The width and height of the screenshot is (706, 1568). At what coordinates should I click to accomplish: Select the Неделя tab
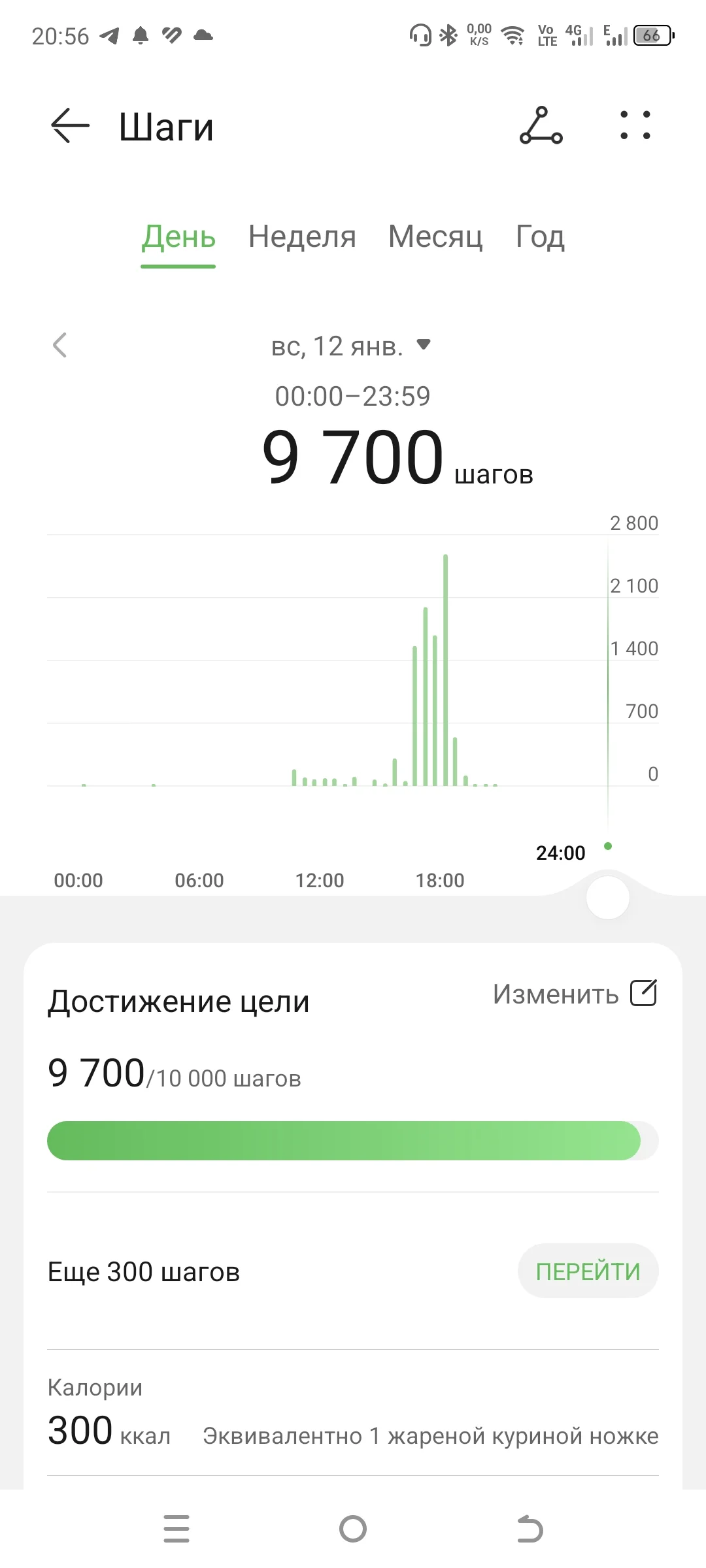302,238
